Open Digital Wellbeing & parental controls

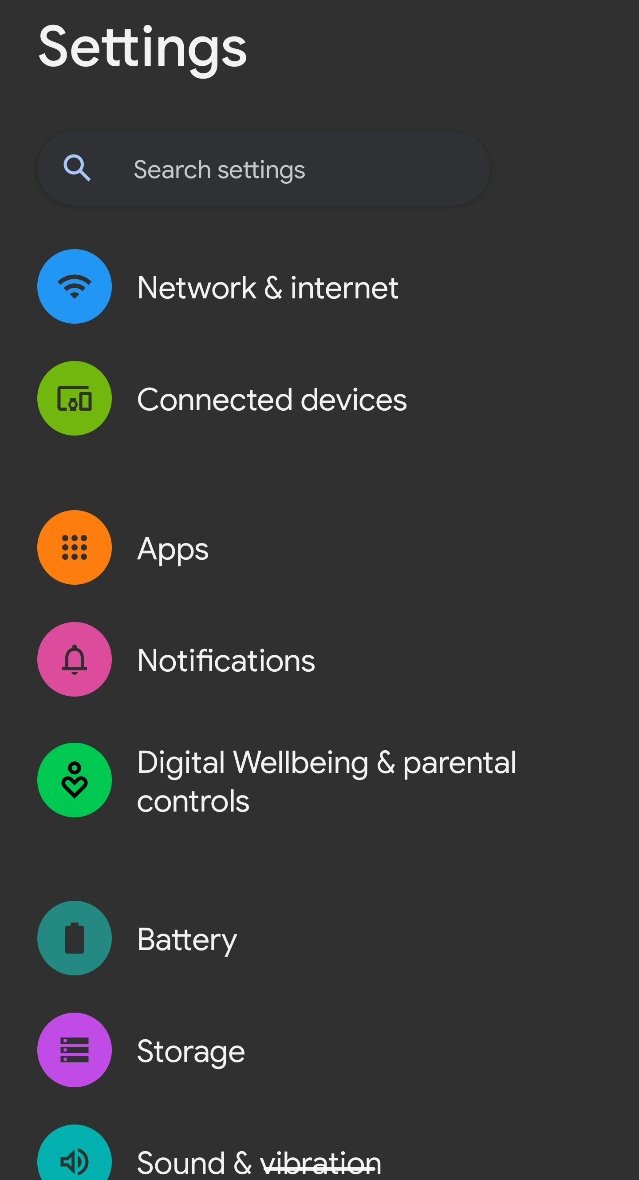[319, 781]
